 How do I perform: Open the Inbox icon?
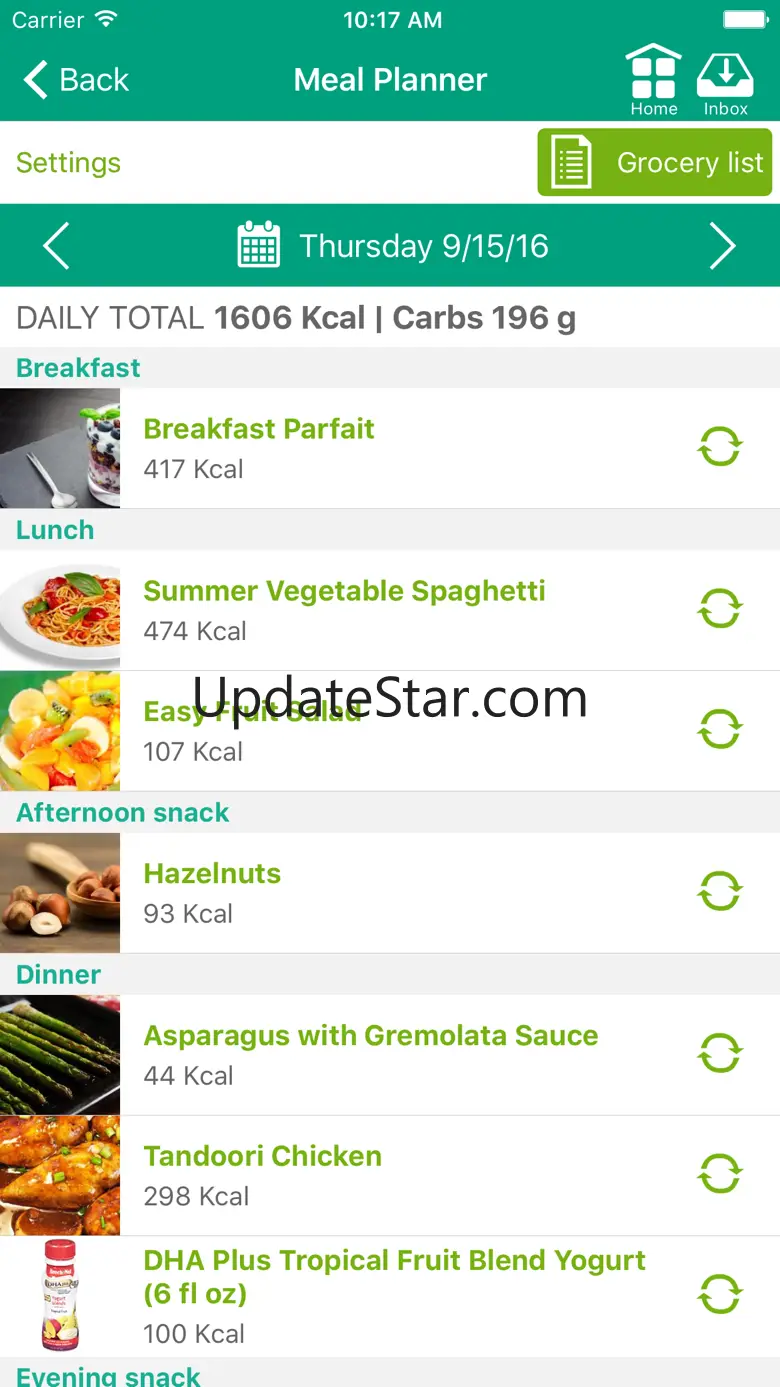coord(725,80)
